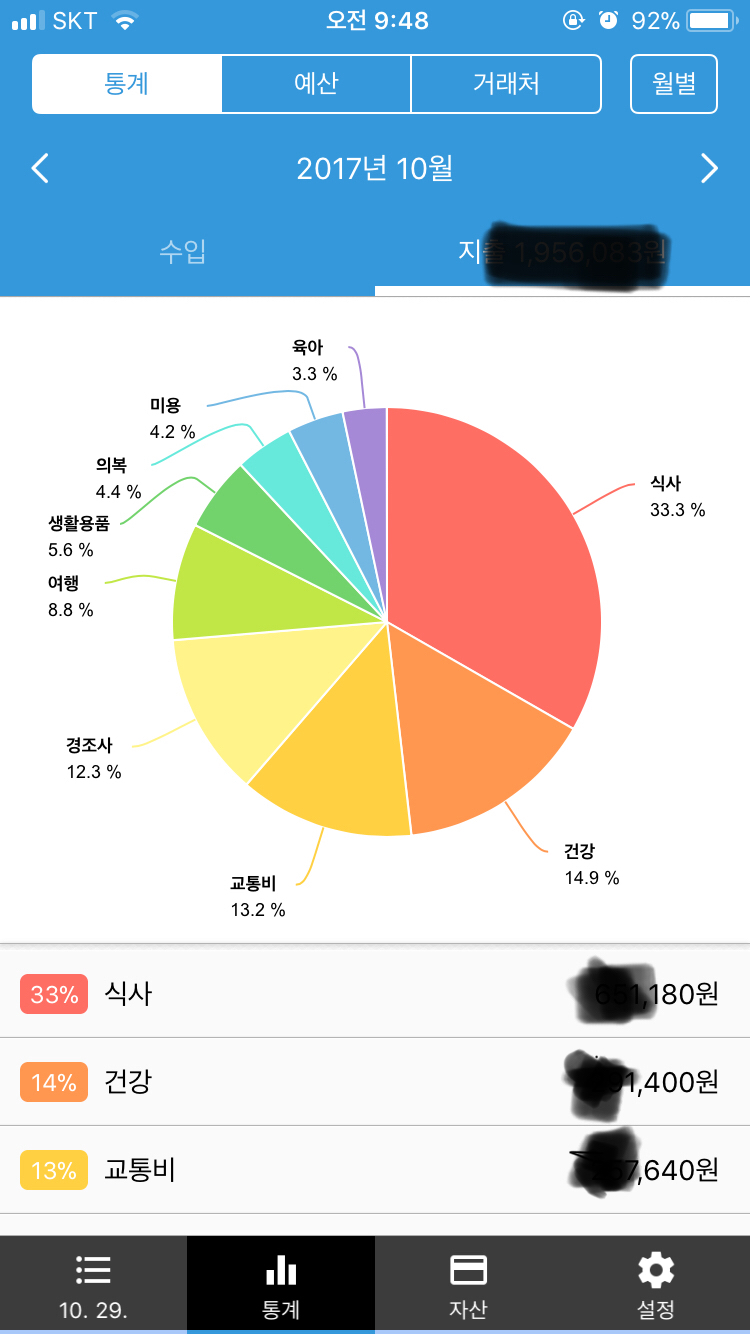This screenshot has width=750, height=1334.
Task: Open the 자산 tab
Action: coord(468,1285)
